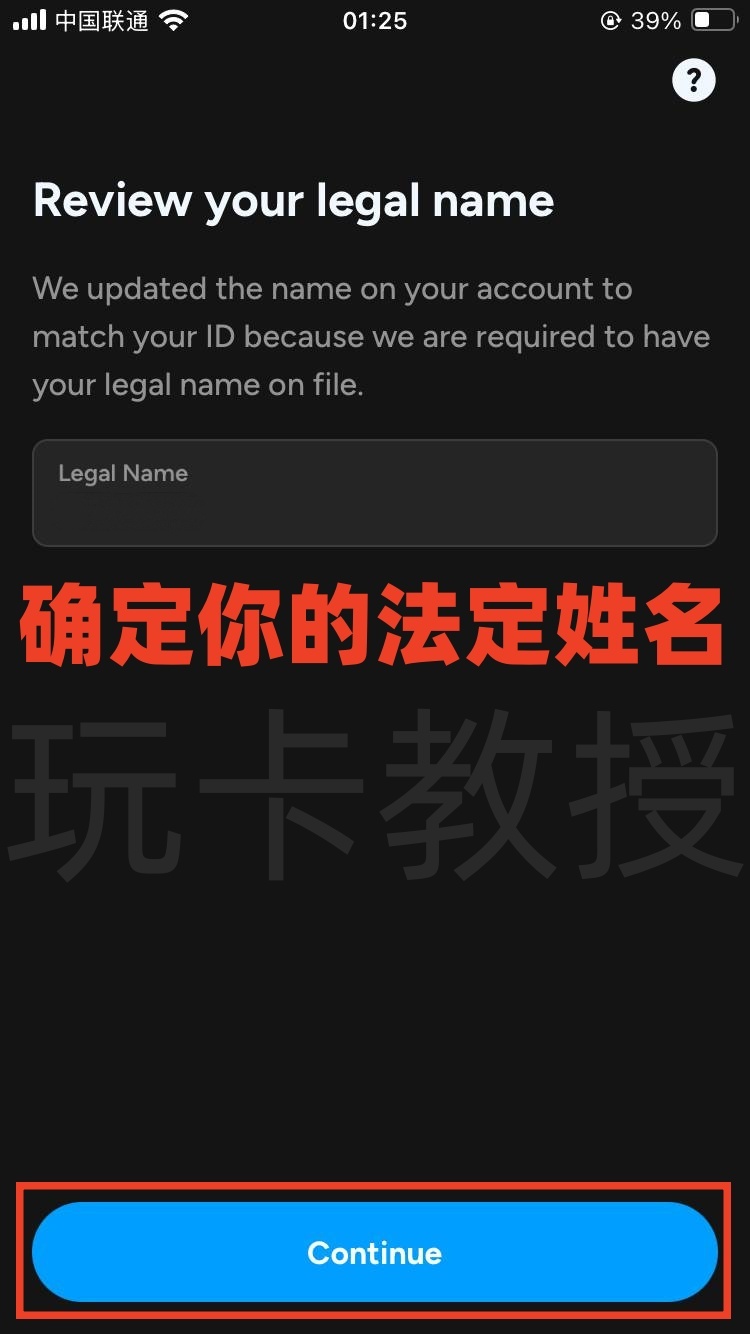Tap the 01:25 time display

pos(375,20)
